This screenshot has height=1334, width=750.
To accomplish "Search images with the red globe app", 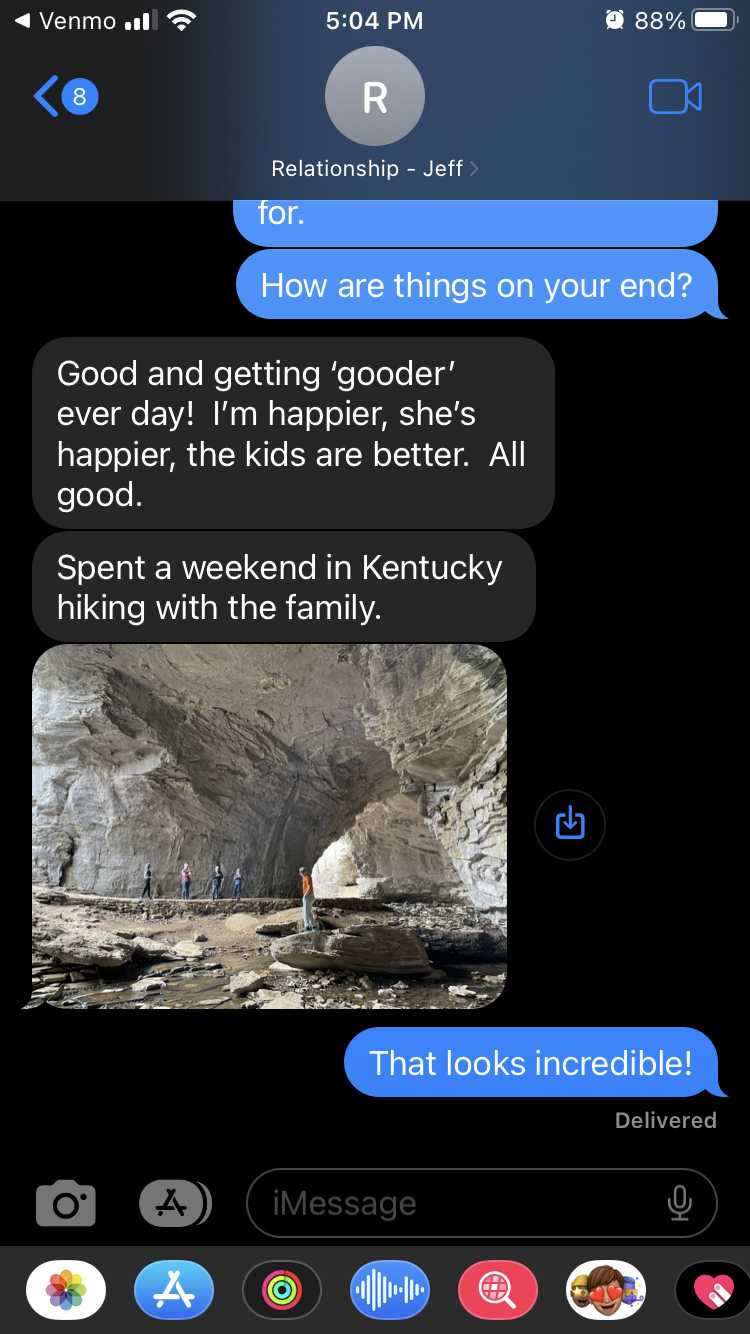I will (x=498, y=1290).
